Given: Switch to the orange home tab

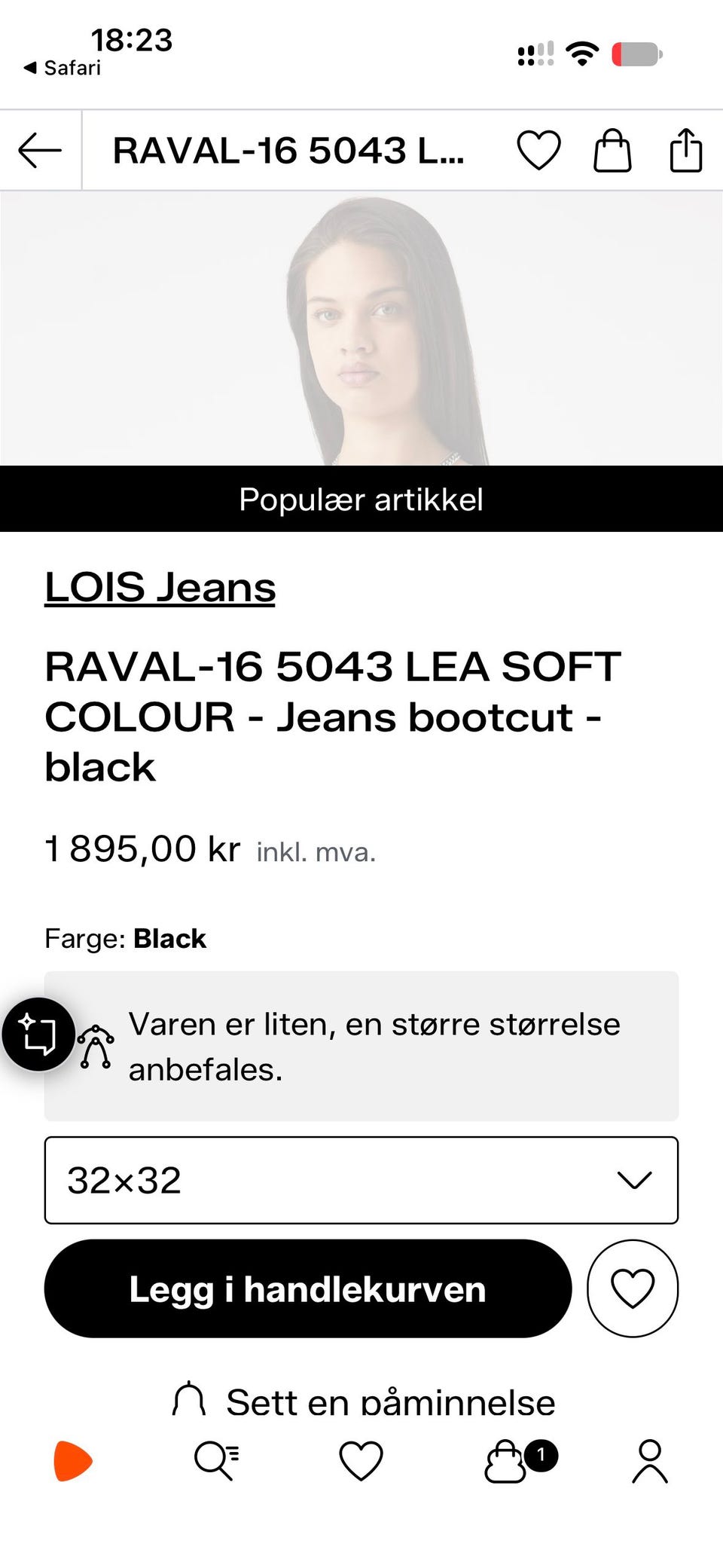Looking at the screenshot, I should (72, 1461).
